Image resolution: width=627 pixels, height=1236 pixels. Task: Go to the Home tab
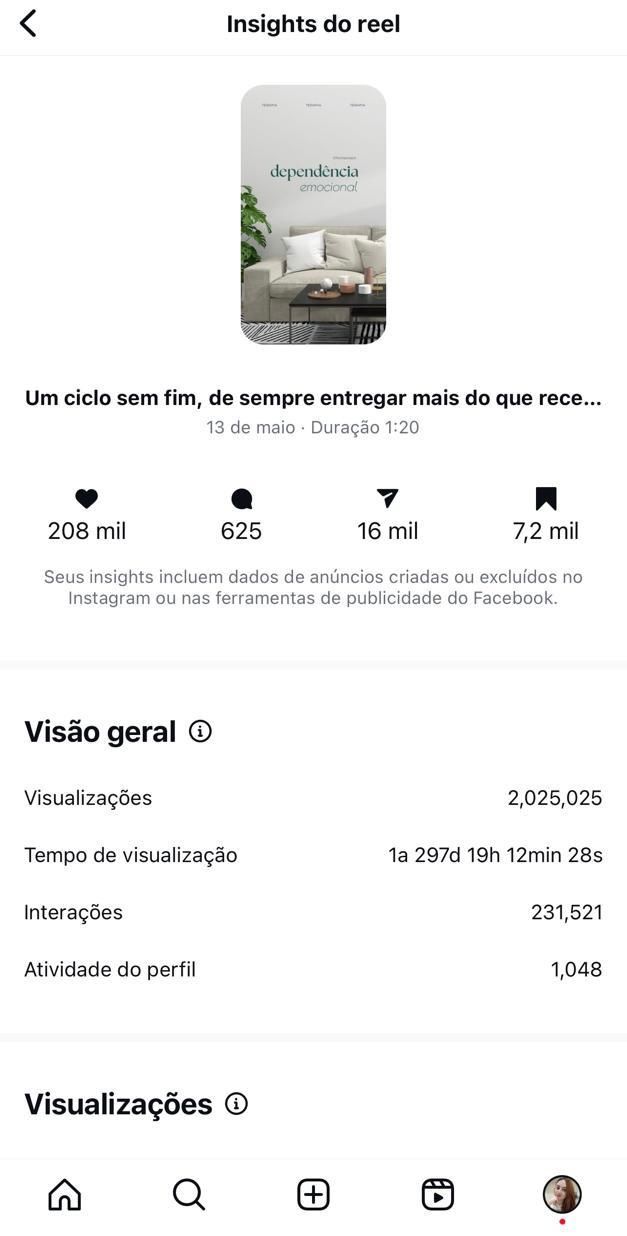click(x=65, y=1194)
